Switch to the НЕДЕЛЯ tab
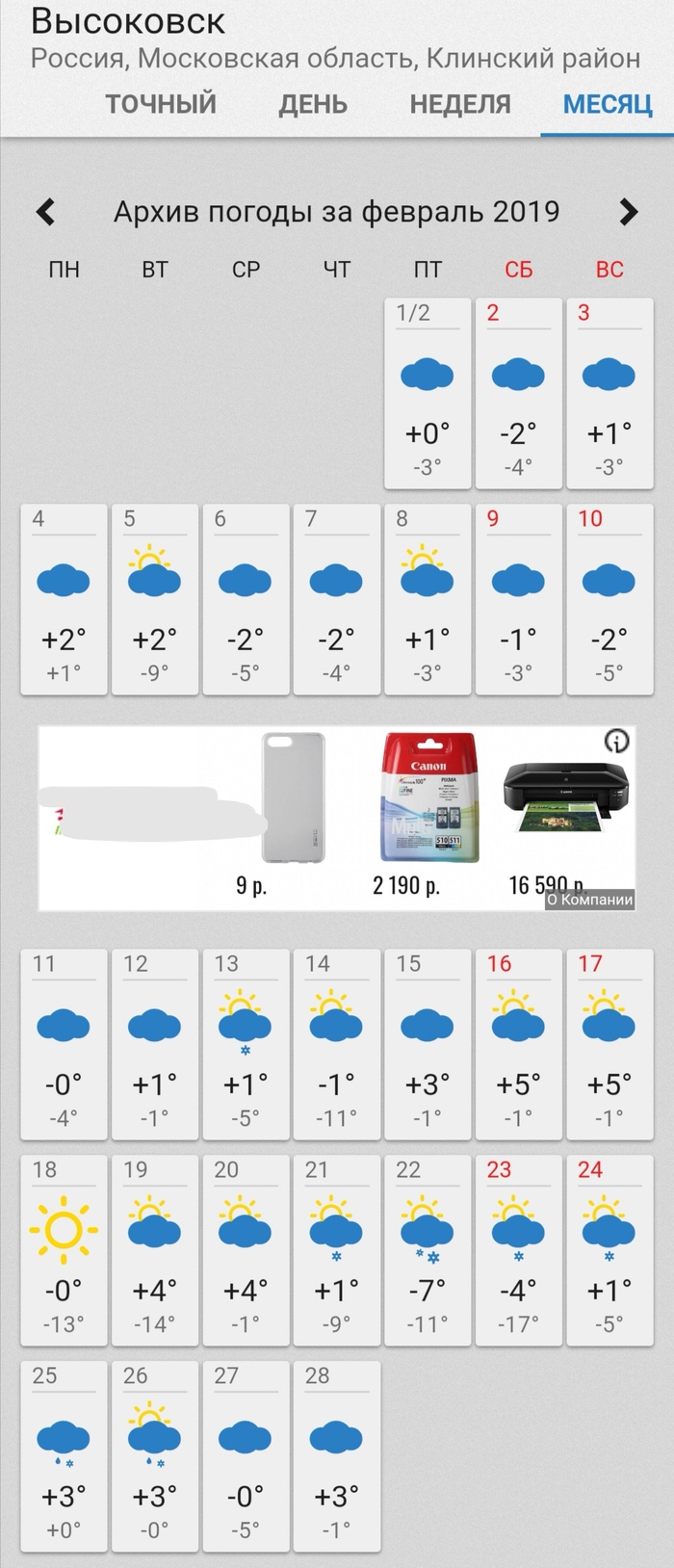The height and width of the screenshot is (1568, 674). coord(459,104)
